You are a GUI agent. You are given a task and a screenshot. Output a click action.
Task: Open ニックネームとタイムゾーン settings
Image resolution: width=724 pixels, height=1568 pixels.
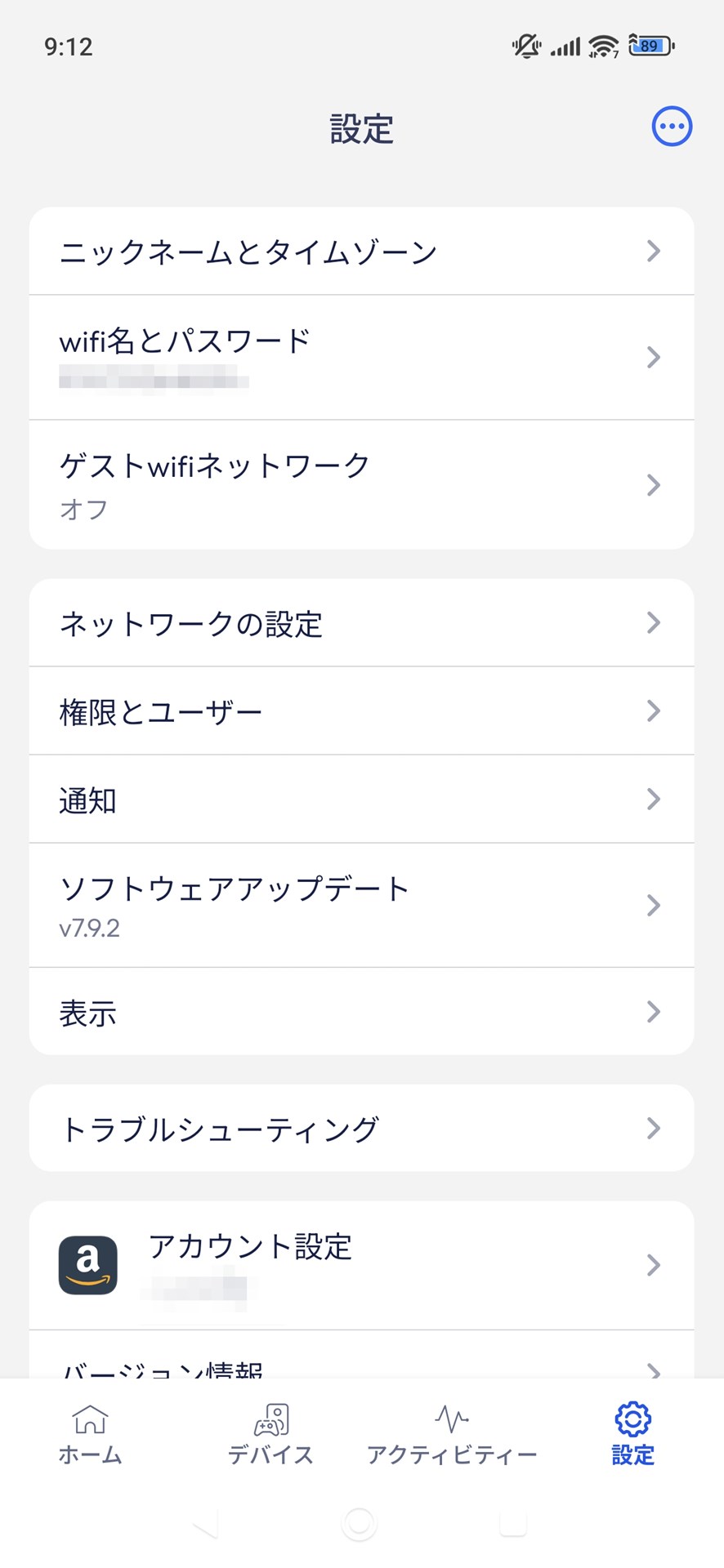pyautogui.click(x=362, y=251)
